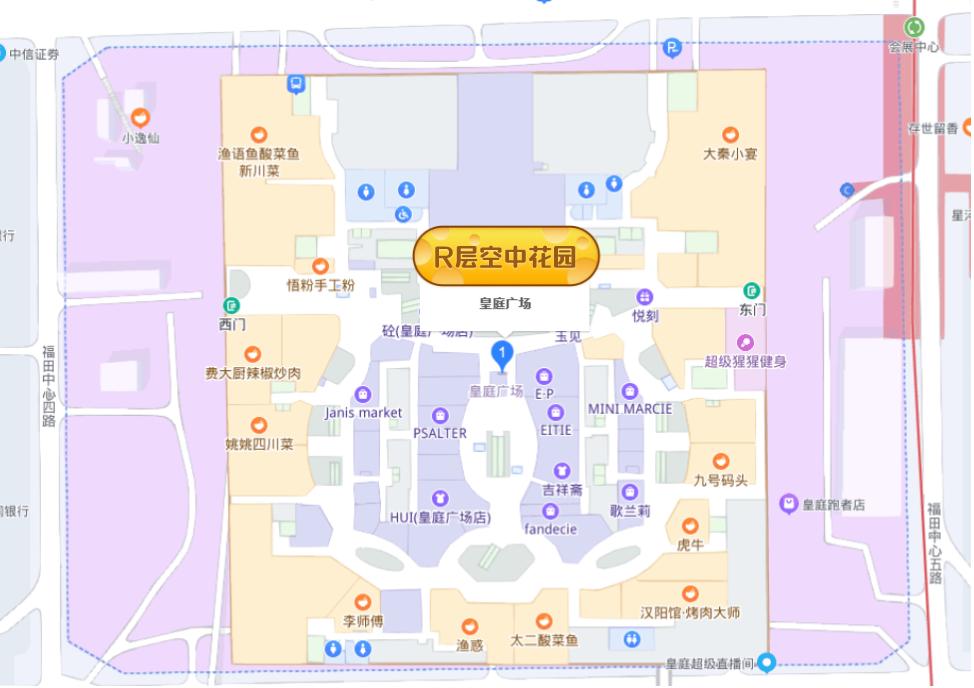This screenshot has height=688, width=974.
Task: Select the 皇庭广场 numbered location pin
Action: 502,353
